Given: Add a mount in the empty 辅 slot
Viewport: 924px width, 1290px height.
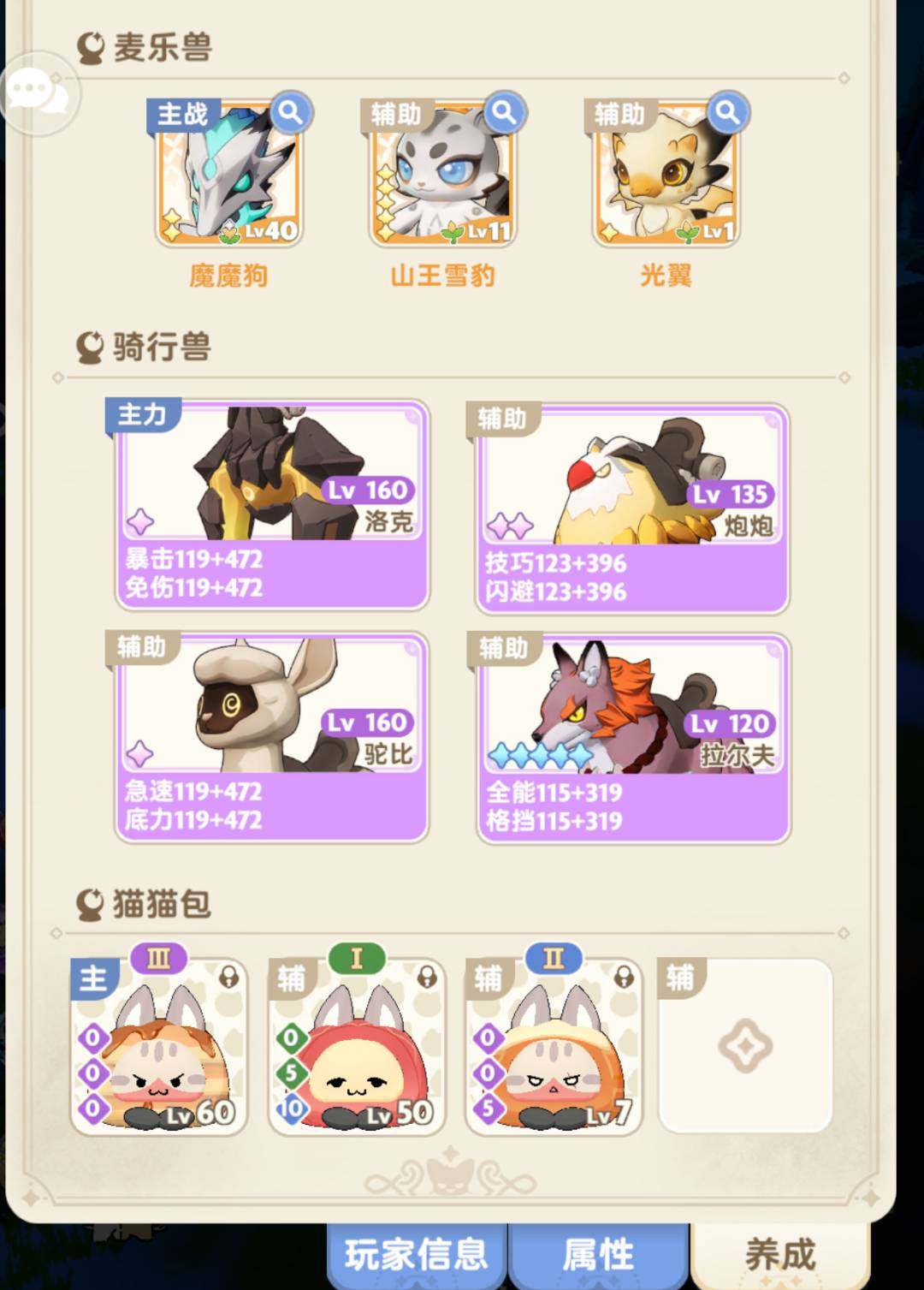Looking at the screenshot, I should [x=745, y=1046].
